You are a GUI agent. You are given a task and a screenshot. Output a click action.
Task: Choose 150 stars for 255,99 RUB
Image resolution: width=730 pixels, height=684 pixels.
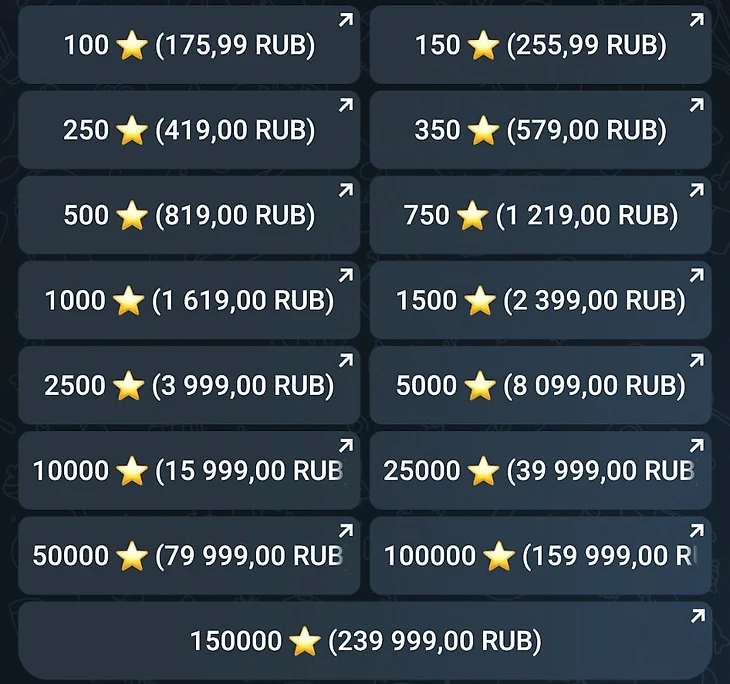point(540,45)
